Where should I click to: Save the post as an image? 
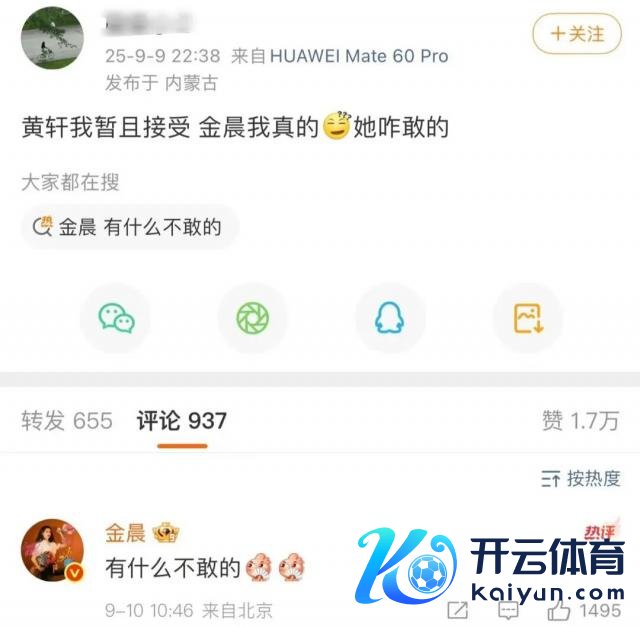click(527, 318)
